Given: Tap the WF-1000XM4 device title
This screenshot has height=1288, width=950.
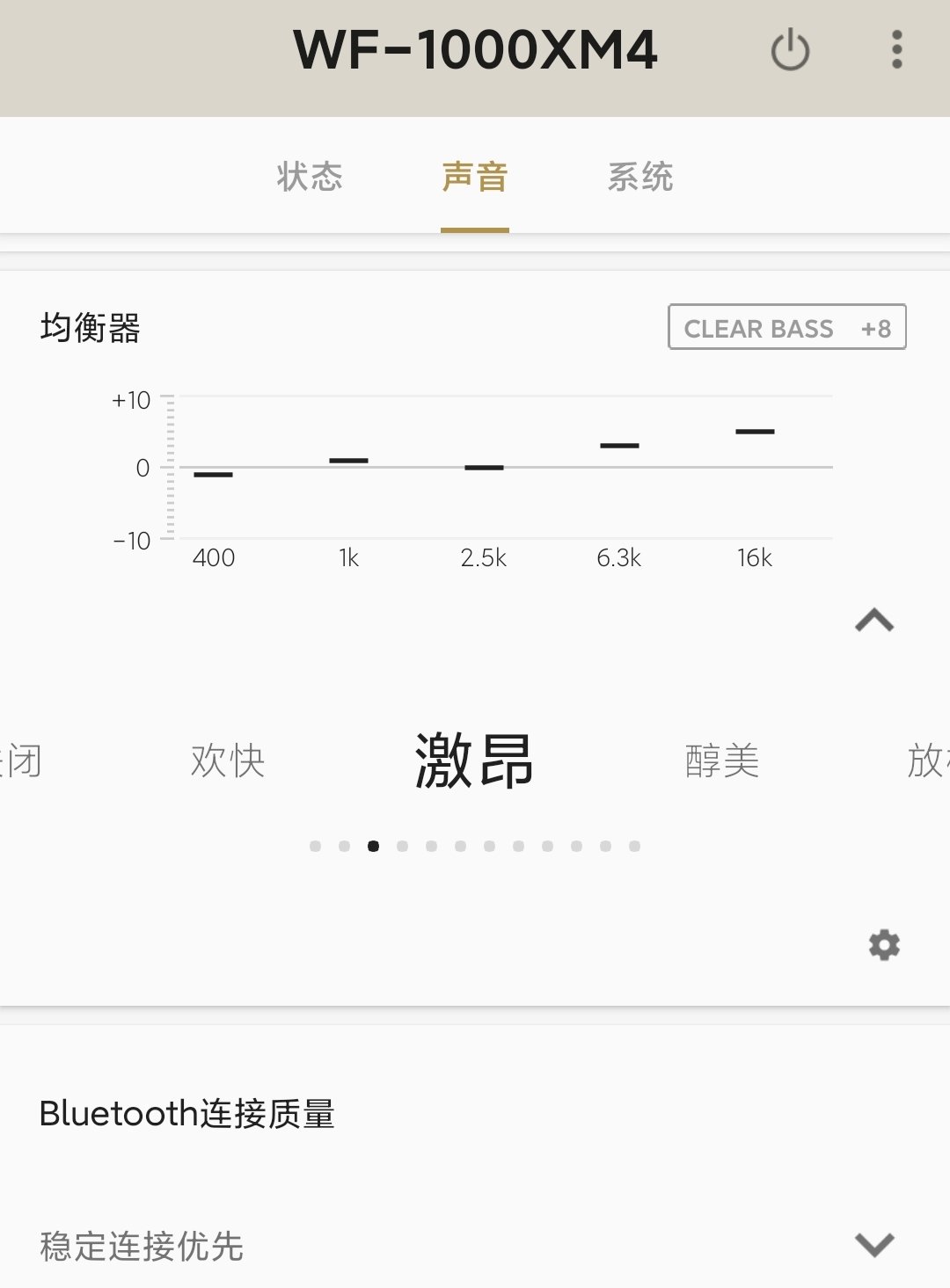Looking at the screenshot, I should [475, 50].
